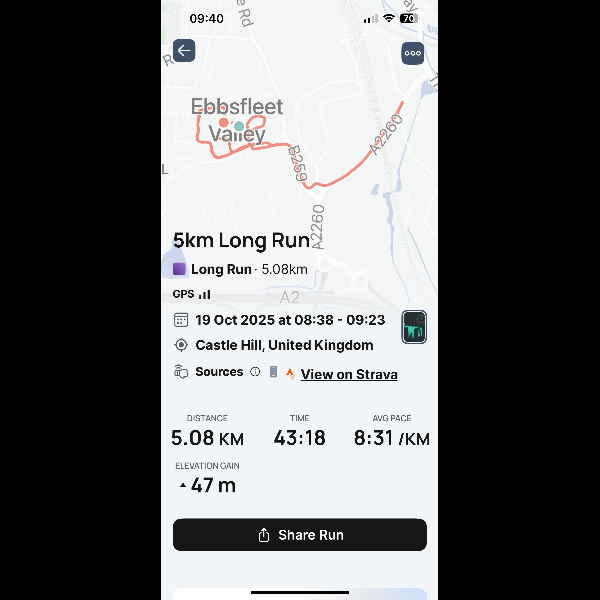Open View on Strava link

point(348,374)
